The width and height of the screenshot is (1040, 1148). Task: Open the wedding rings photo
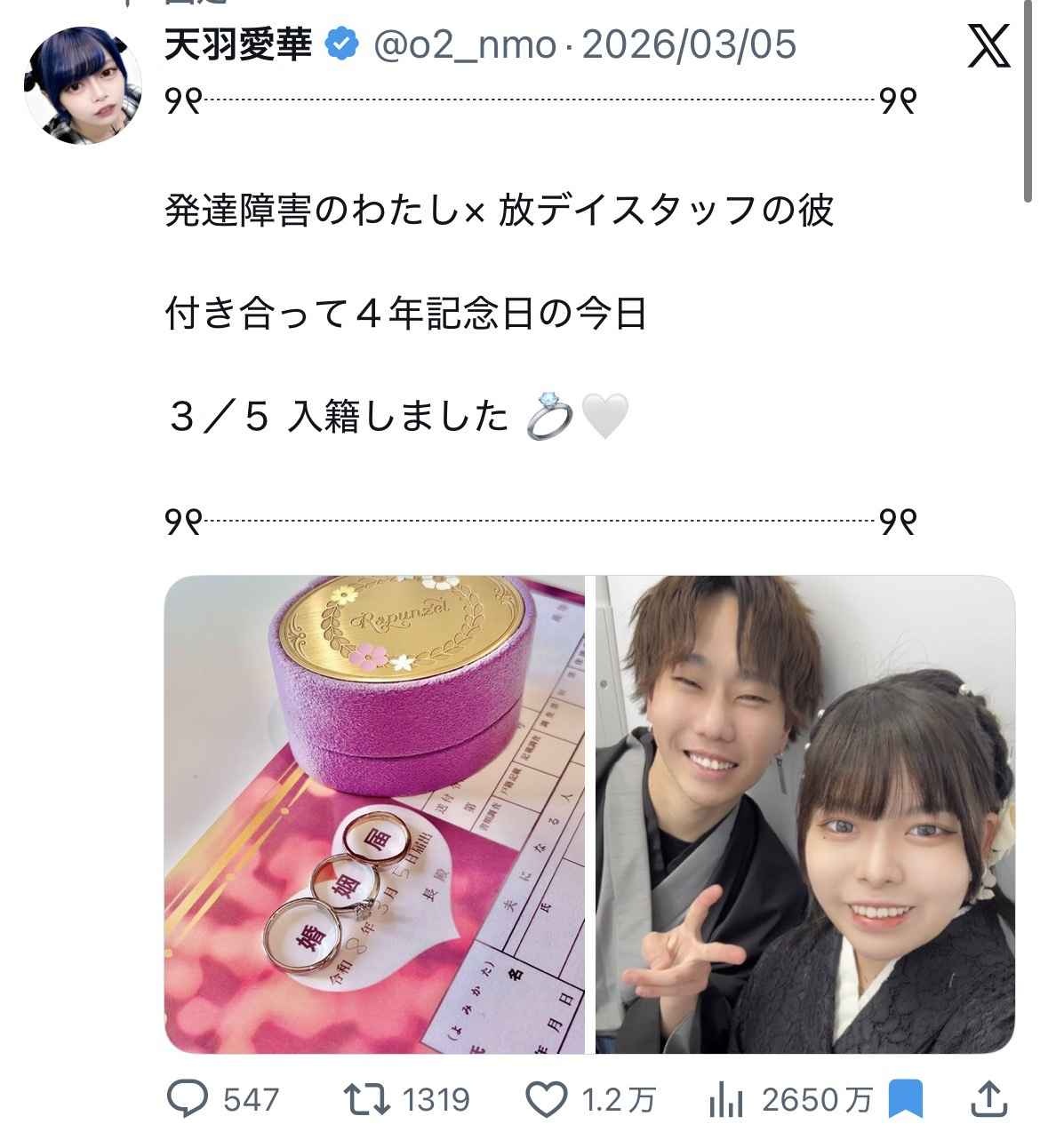coord(374,814)
